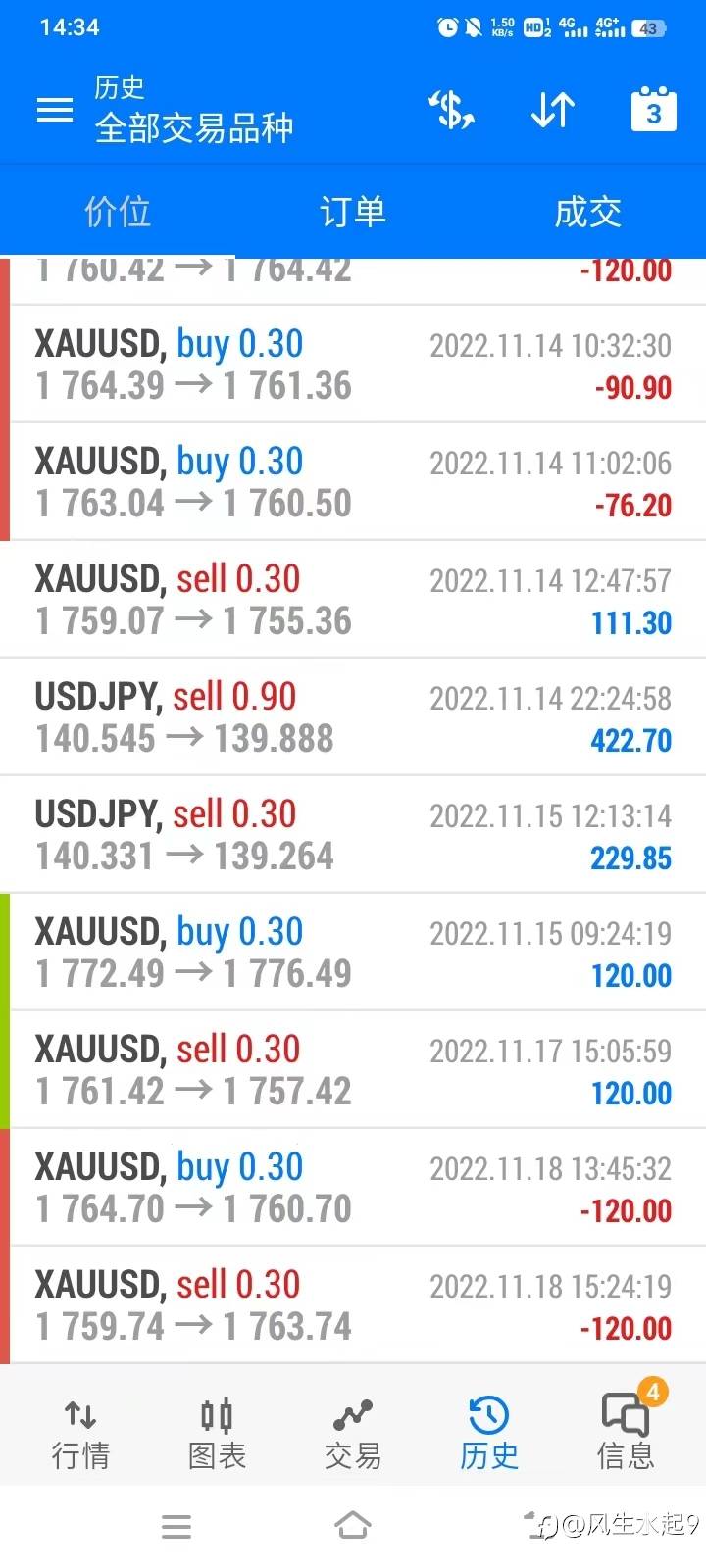Switch to the 成交 tab

(x=588, y=212)
